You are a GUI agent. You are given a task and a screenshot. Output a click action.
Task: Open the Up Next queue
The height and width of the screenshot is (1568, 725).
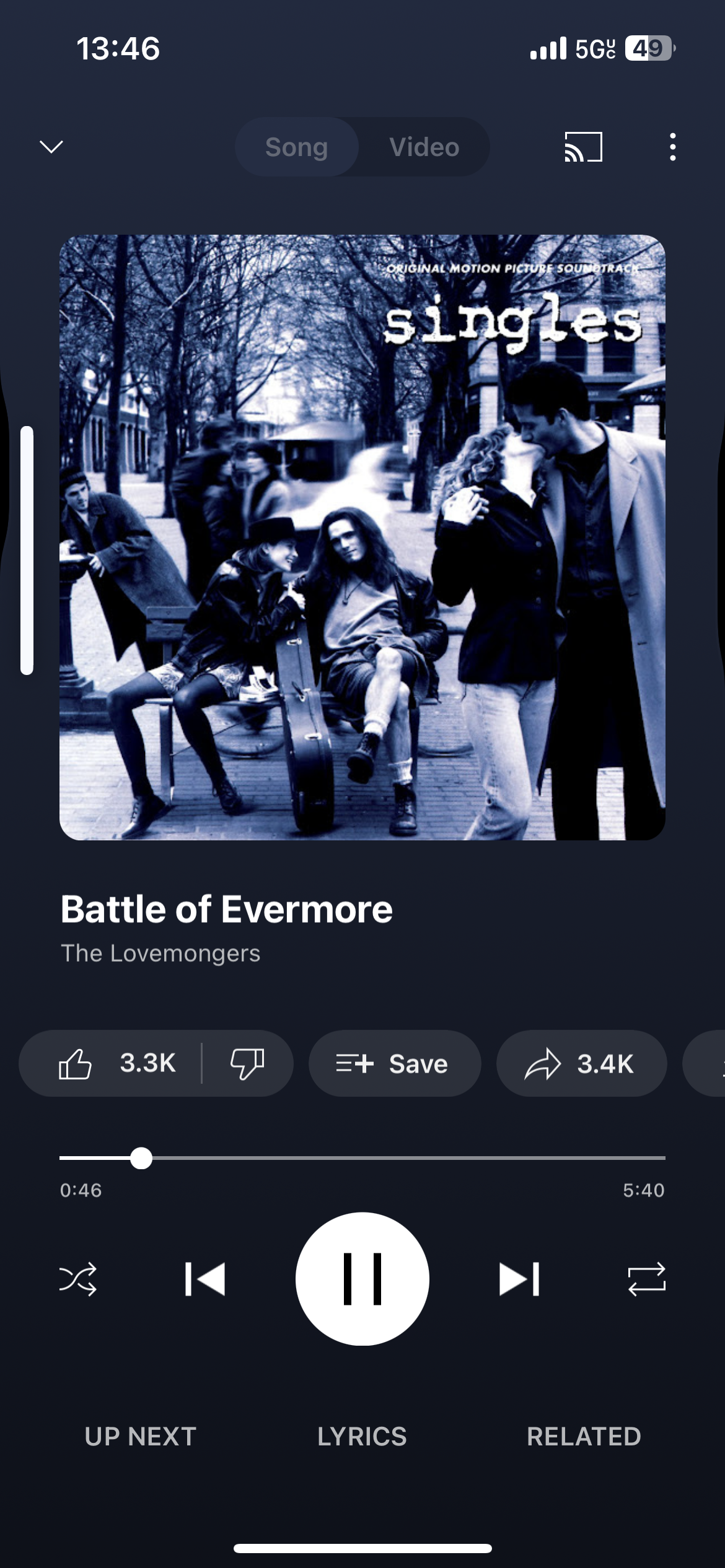141,1437
